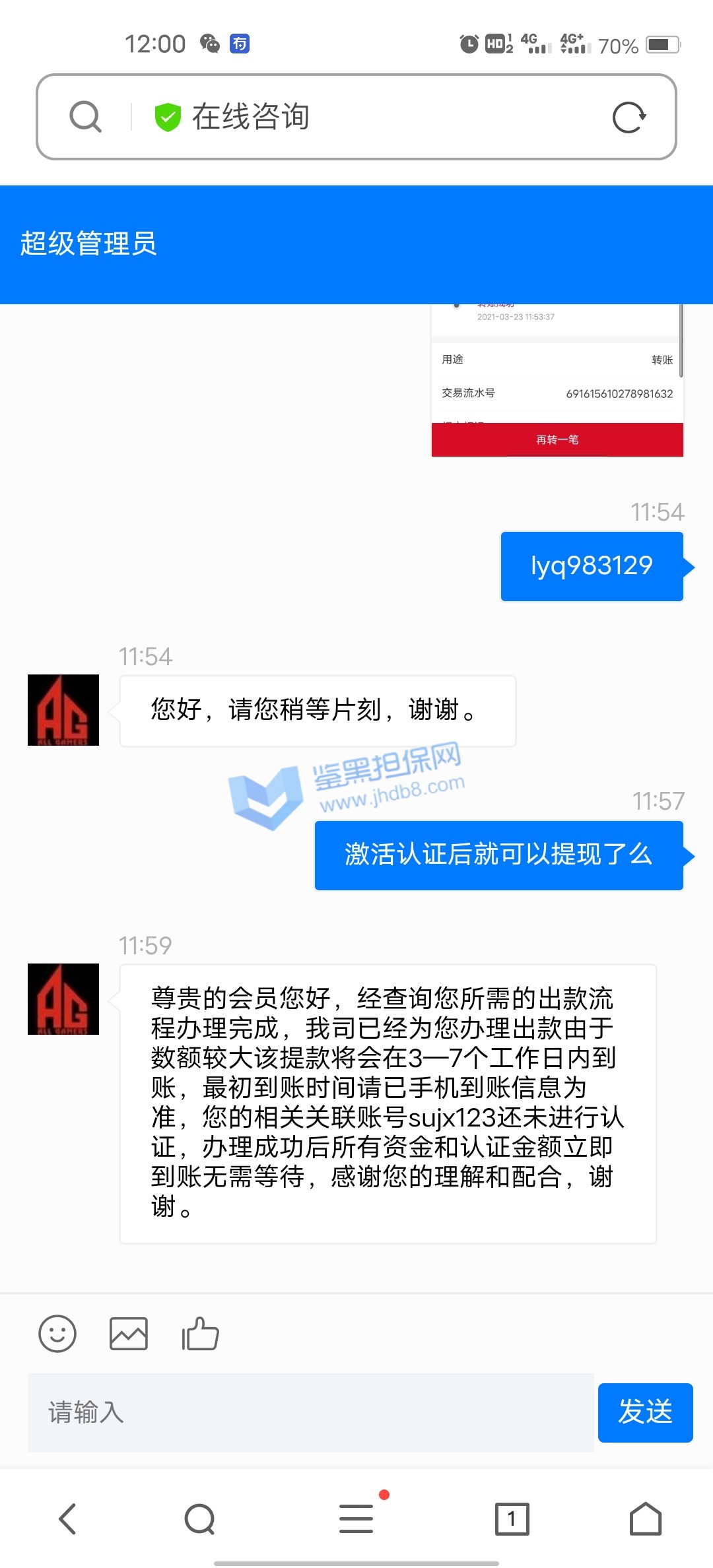Reload the page with refresh icon

[x=628, y=117]
